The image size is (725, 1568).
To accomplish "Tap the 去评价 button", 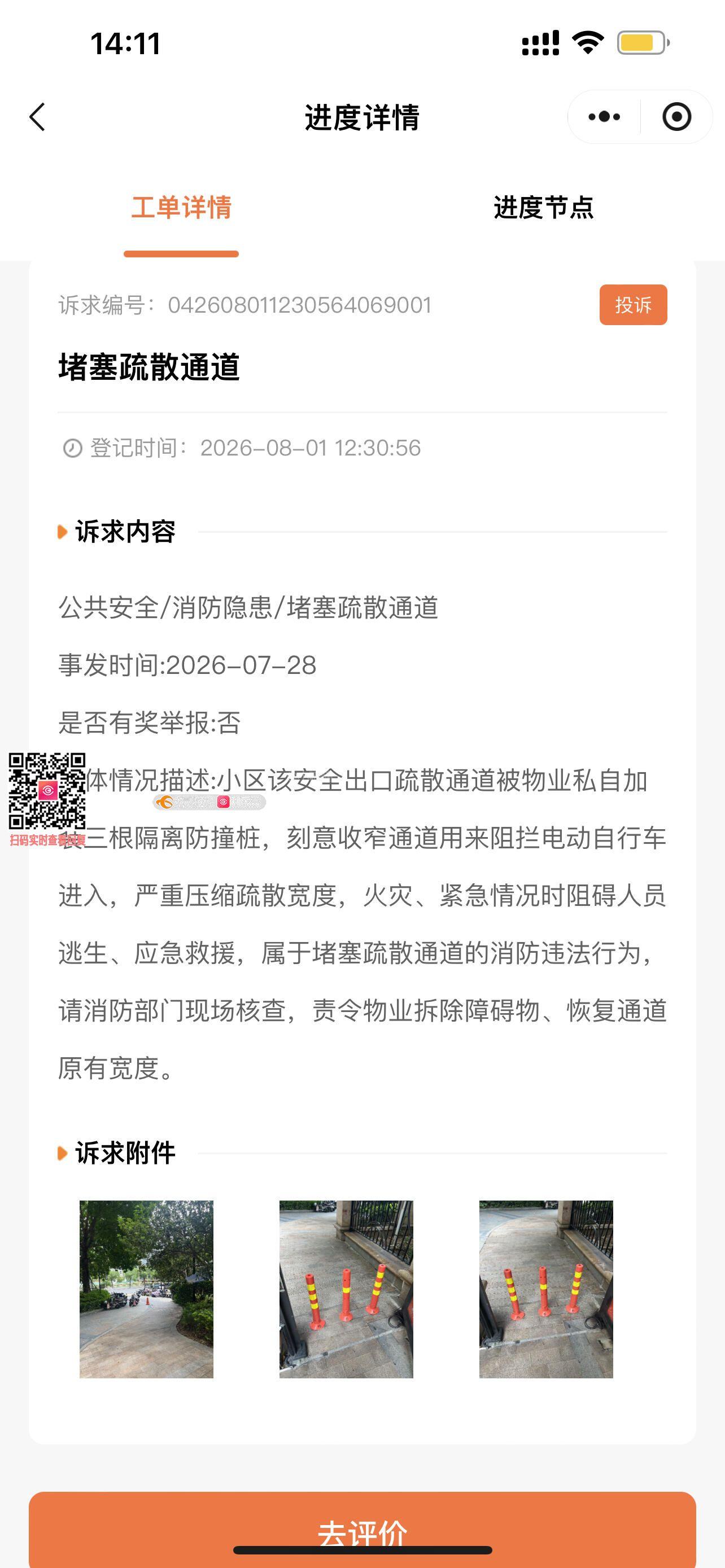I will (362, 1529).
